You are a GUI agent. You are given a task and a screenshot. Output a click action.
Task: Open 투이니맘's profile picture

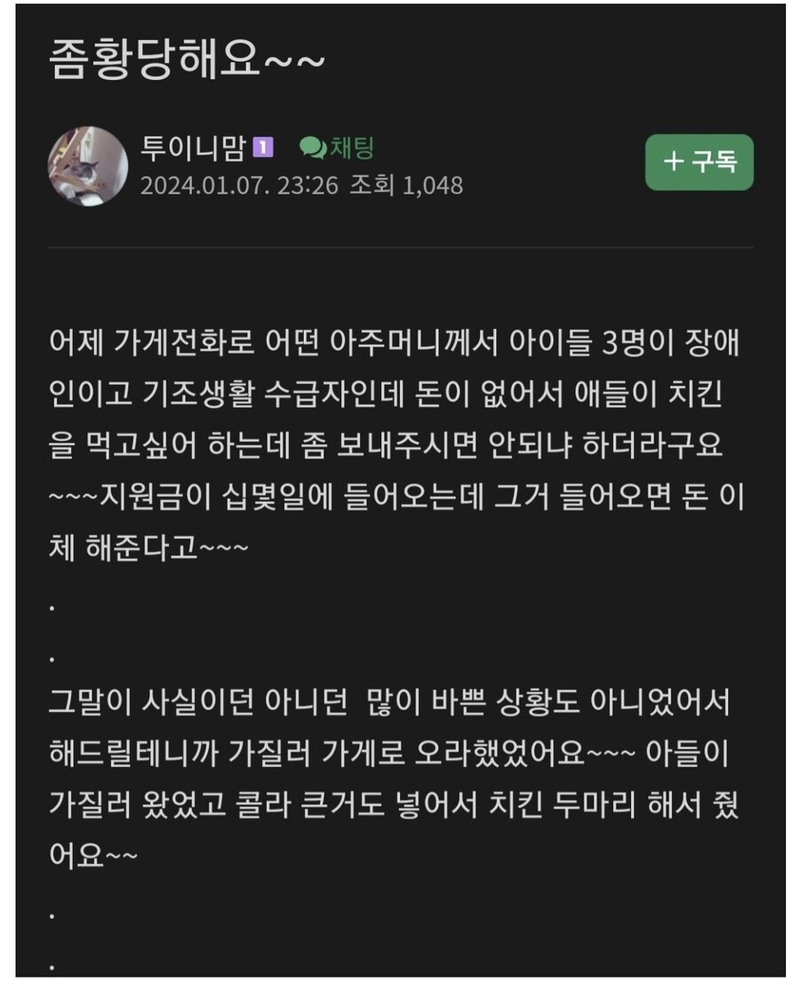pyautogui.click(x=88, y=166)
